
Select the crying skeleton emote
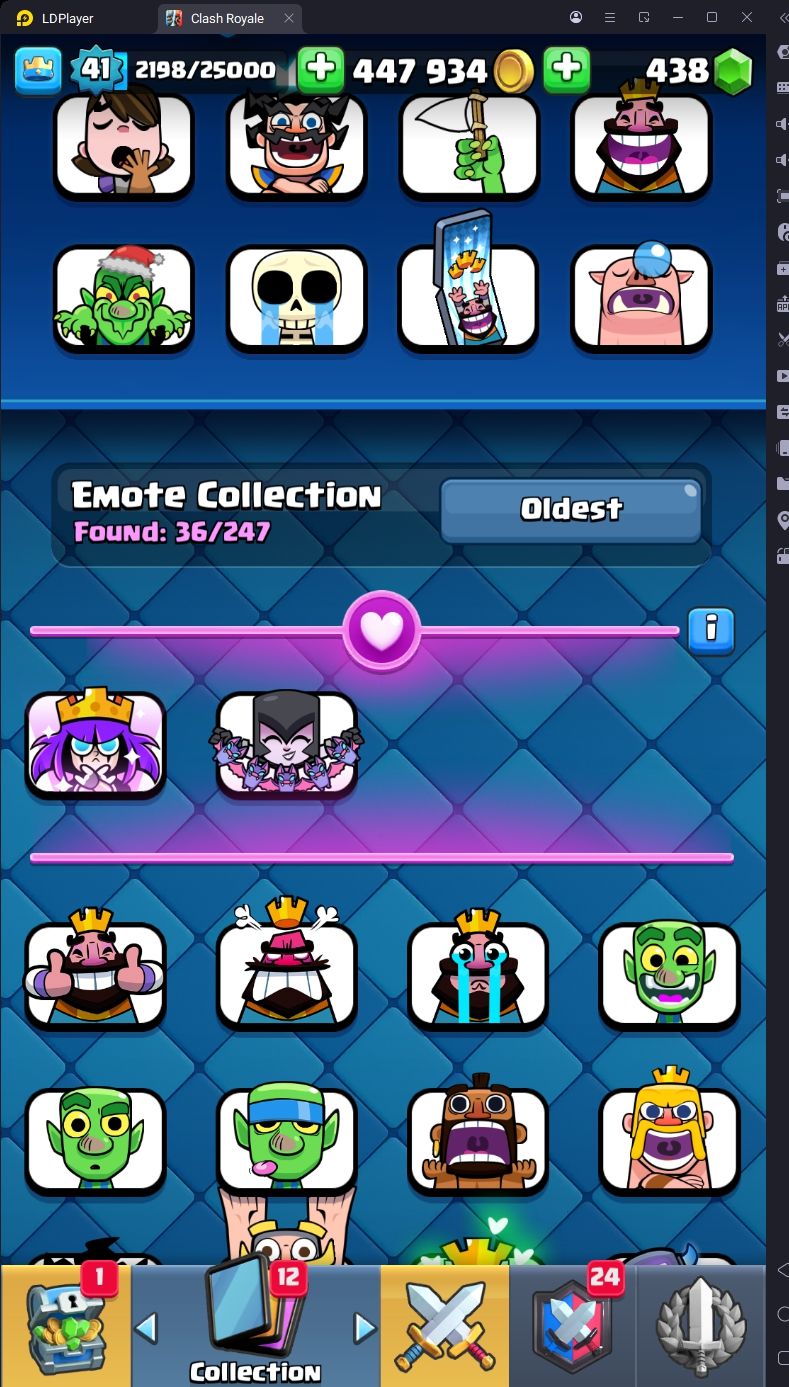tap(296, 299)
